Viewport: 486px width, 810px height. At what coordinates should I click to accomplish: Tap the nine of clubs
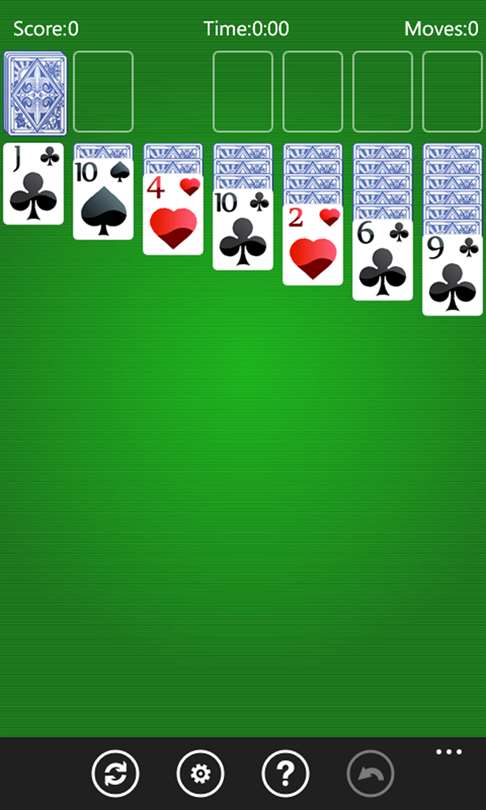click(452, 275)
